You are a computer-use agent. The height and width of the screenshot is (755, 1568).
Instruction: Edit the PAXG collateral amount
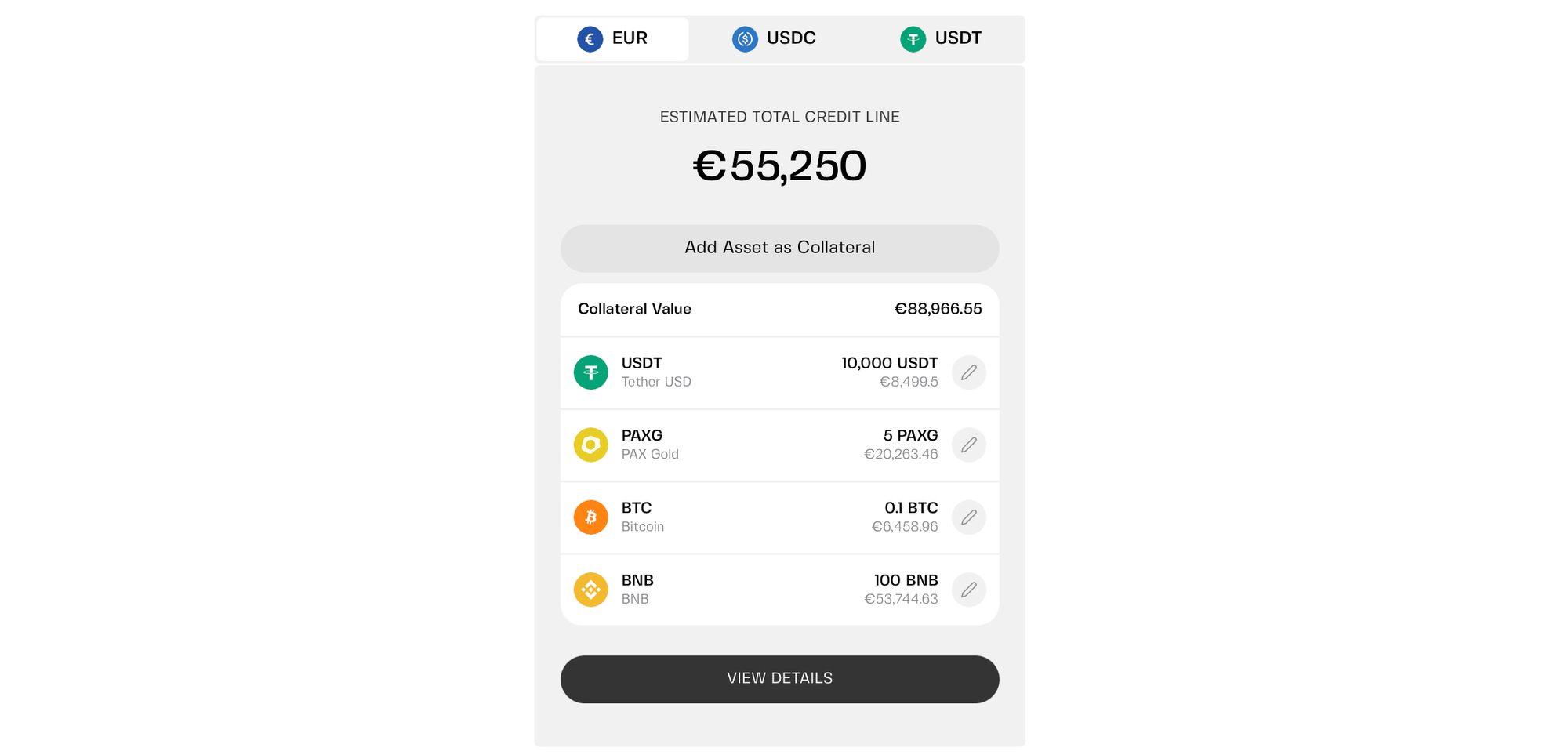(968, 445)
